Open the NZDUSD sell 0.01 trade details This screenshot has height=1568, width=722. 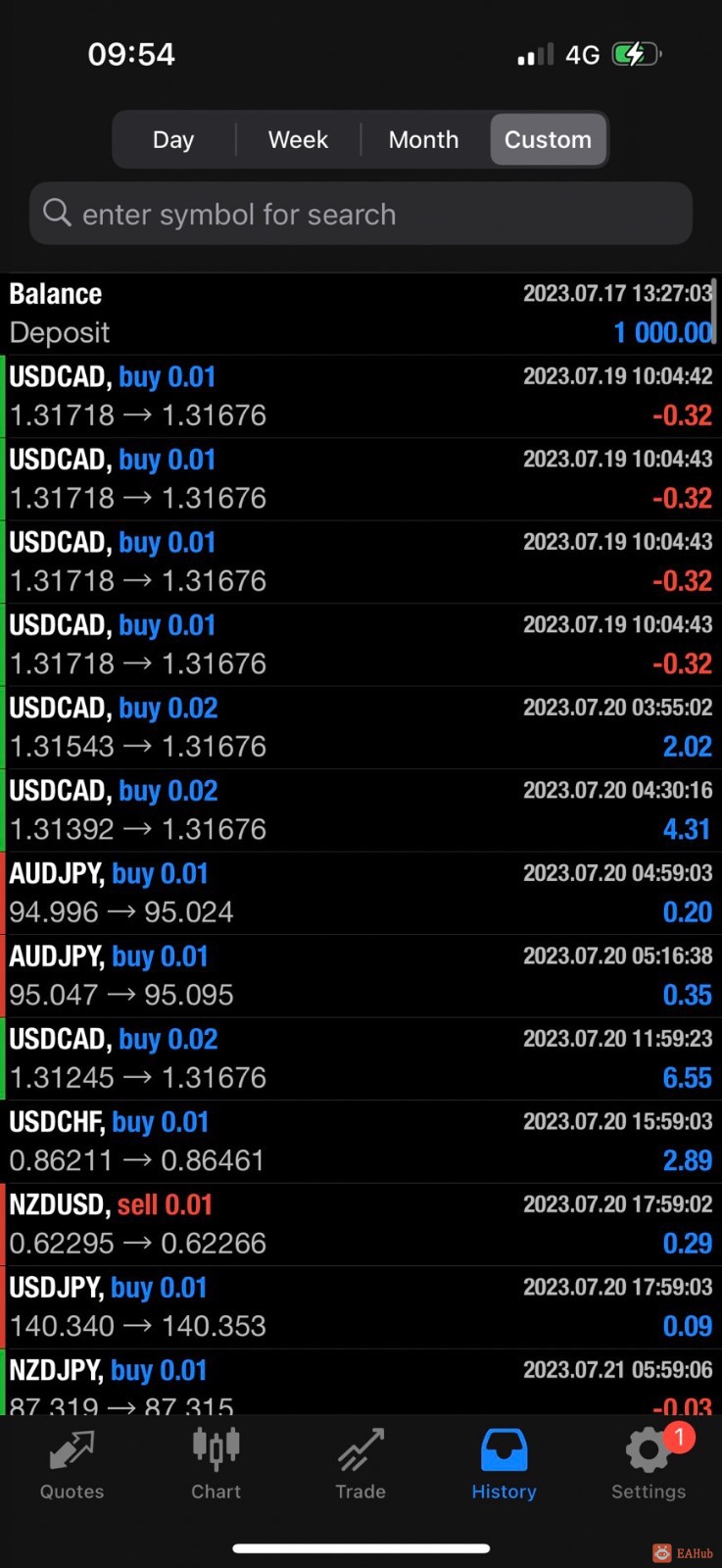click(361, 1224)
